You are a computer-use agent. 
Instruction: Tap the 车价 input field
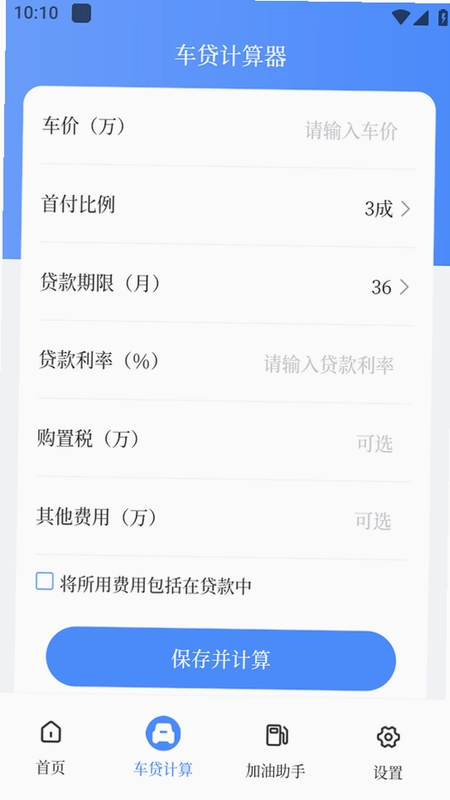[x=351, y=131]
